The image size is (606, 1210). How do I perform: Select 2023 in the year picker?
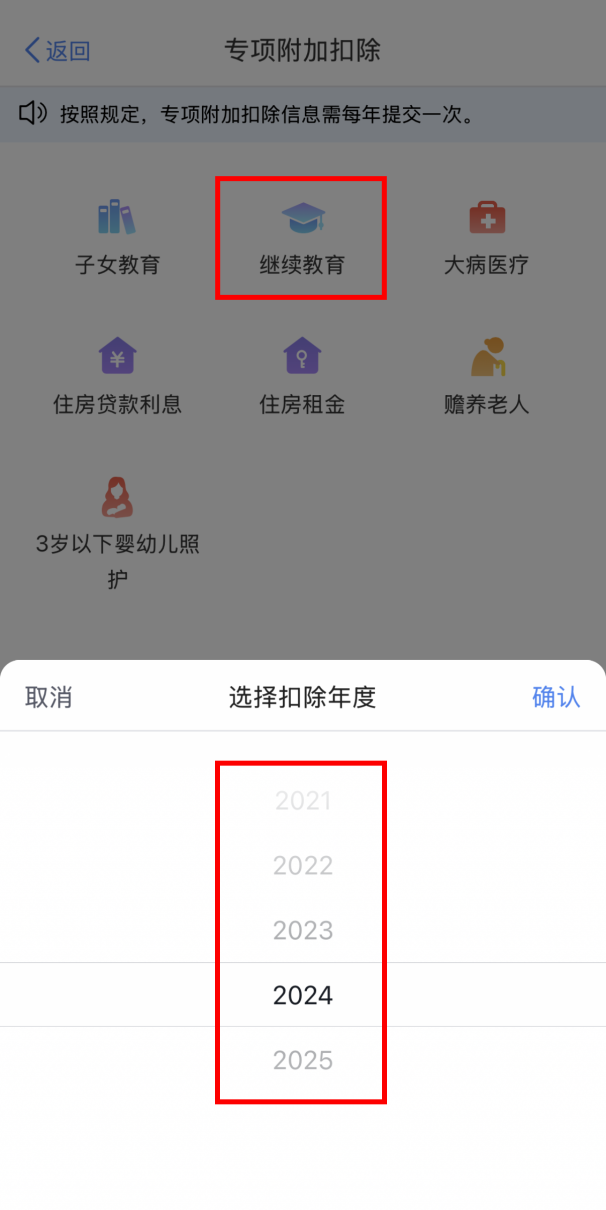coord(303,930)
